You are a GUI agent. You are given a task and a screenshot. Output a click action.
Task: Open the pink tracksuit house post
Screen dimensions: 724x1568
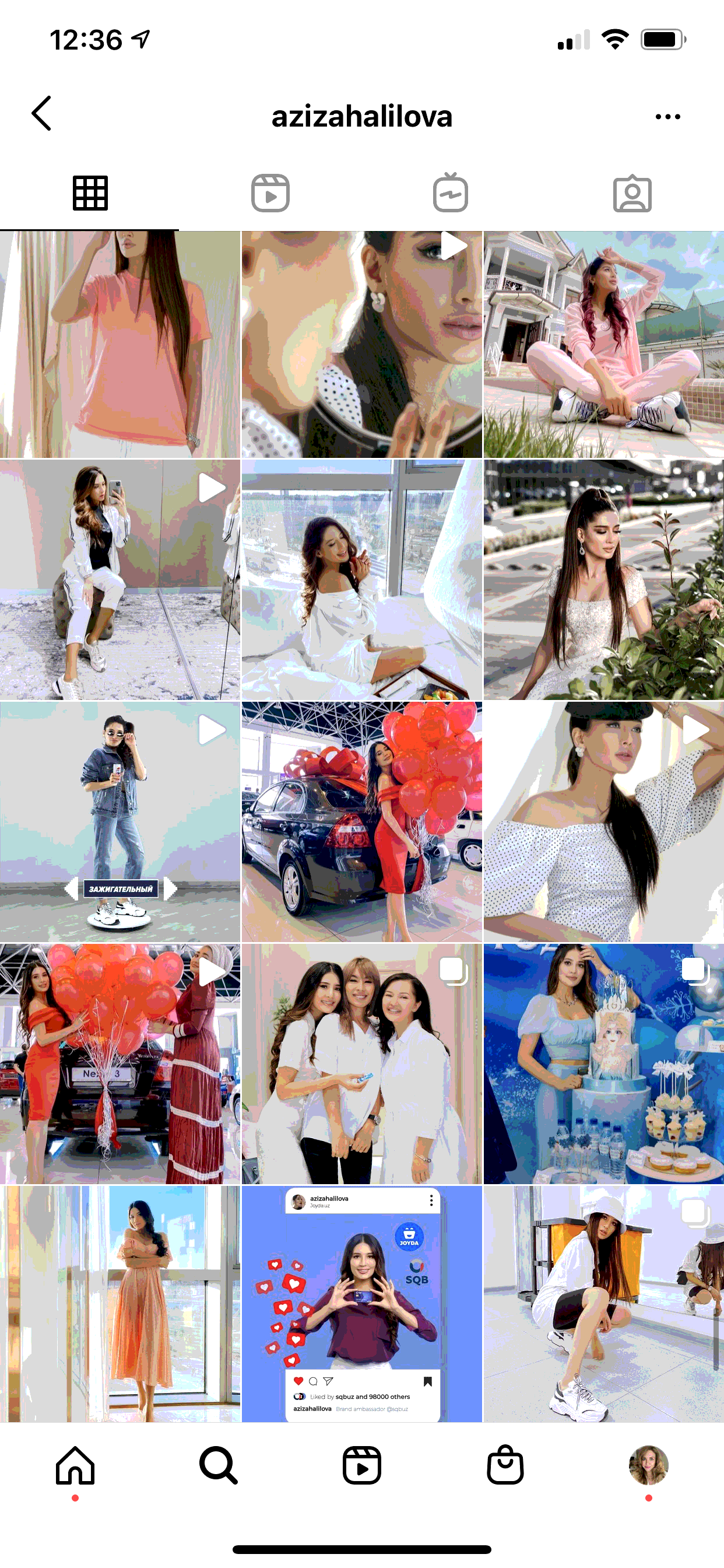[x=603, y=345]
